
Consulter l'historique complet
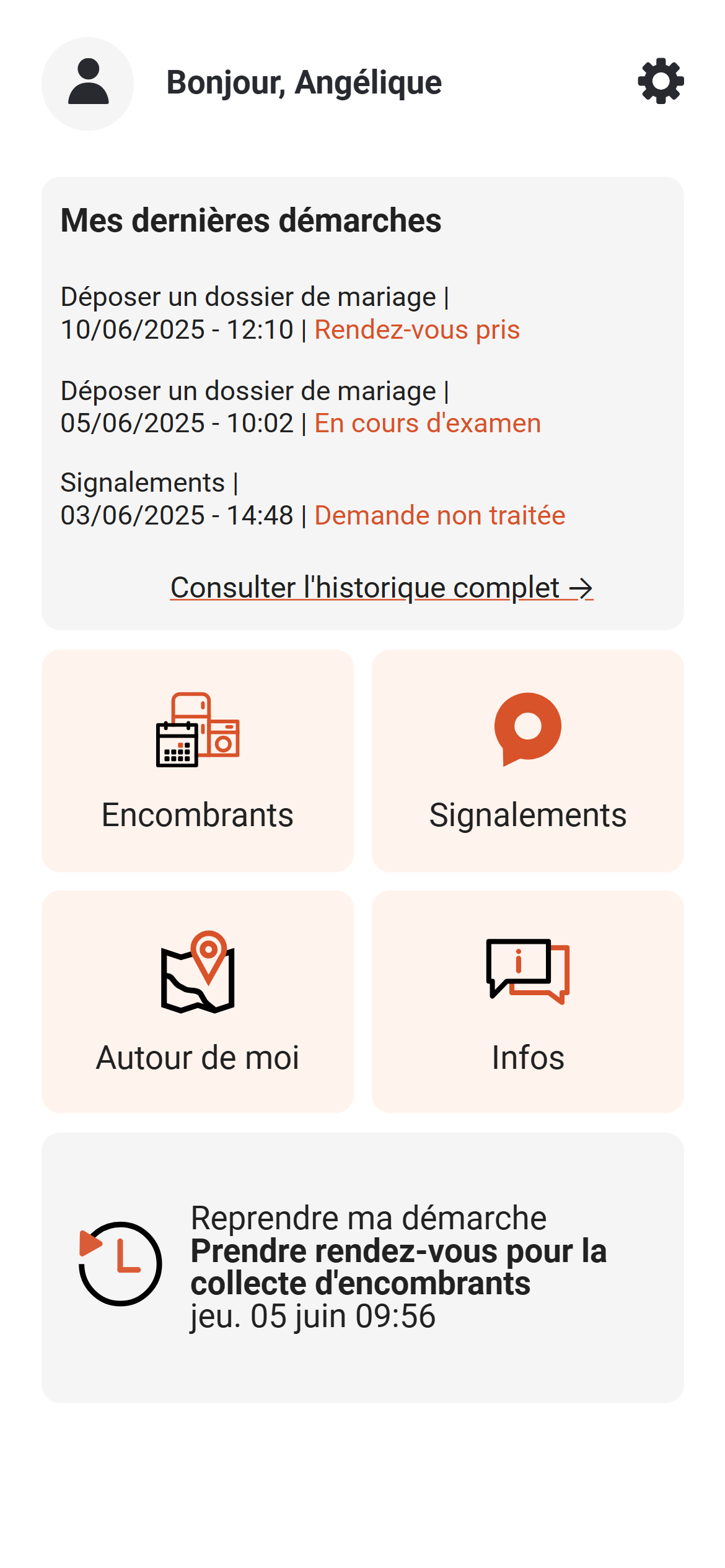pyautogui.click(x=381, y=588)
